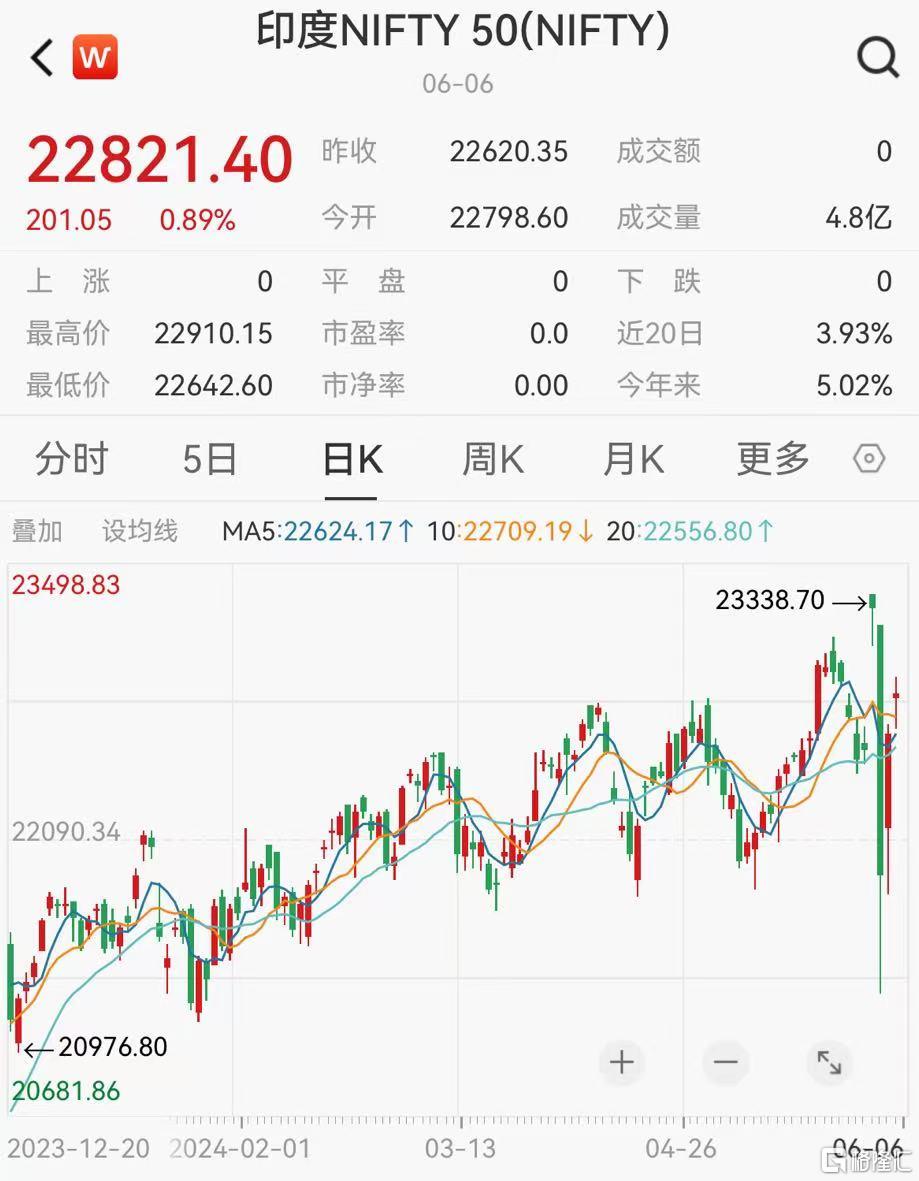The width and height of the screenshot is (919, 1181).
Task: Switch to the 5日 chart tab
Action: point(209,459)
